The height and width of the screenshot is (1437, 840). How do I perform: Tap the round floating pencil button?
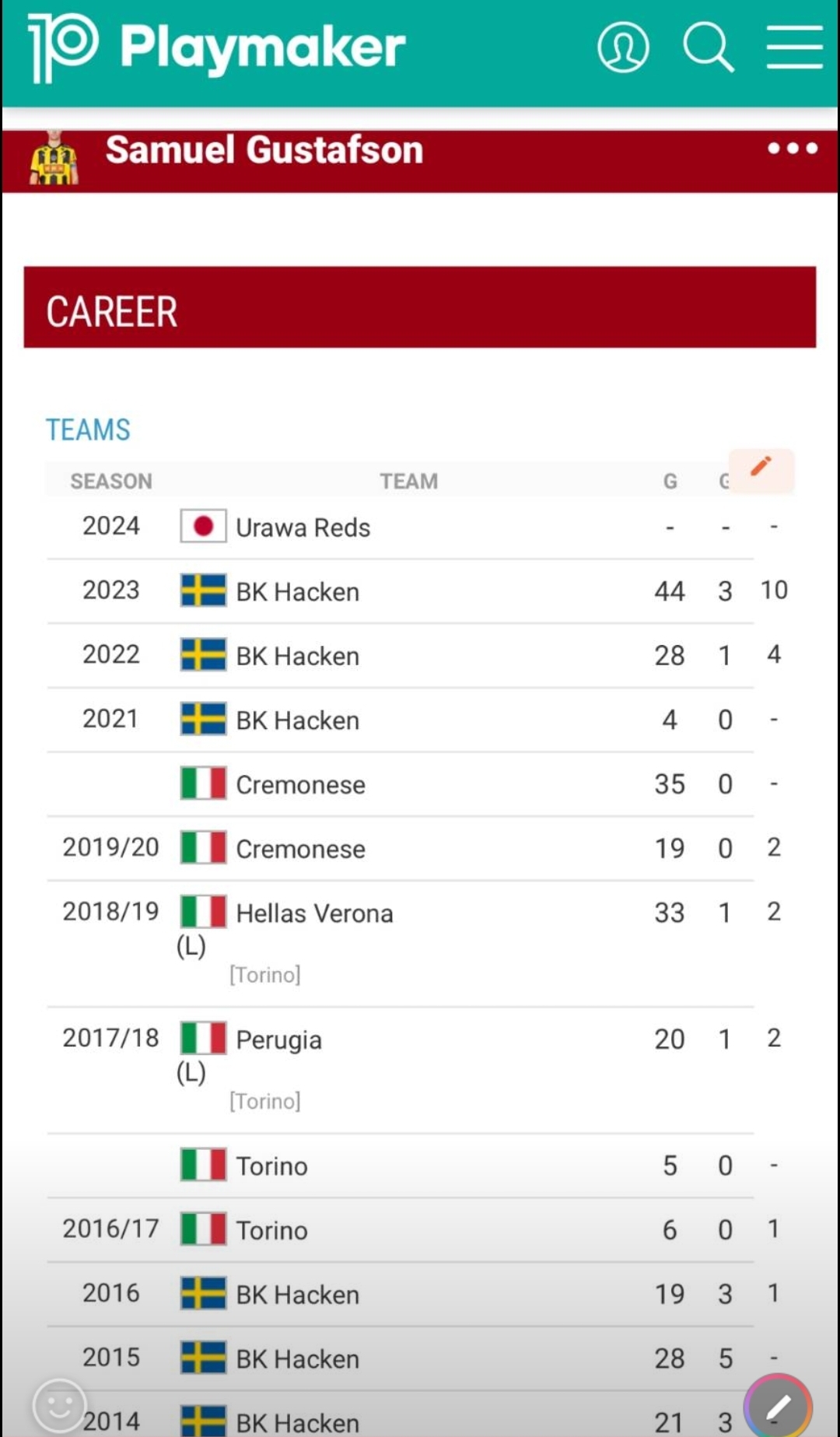(x=778, y=1407)
